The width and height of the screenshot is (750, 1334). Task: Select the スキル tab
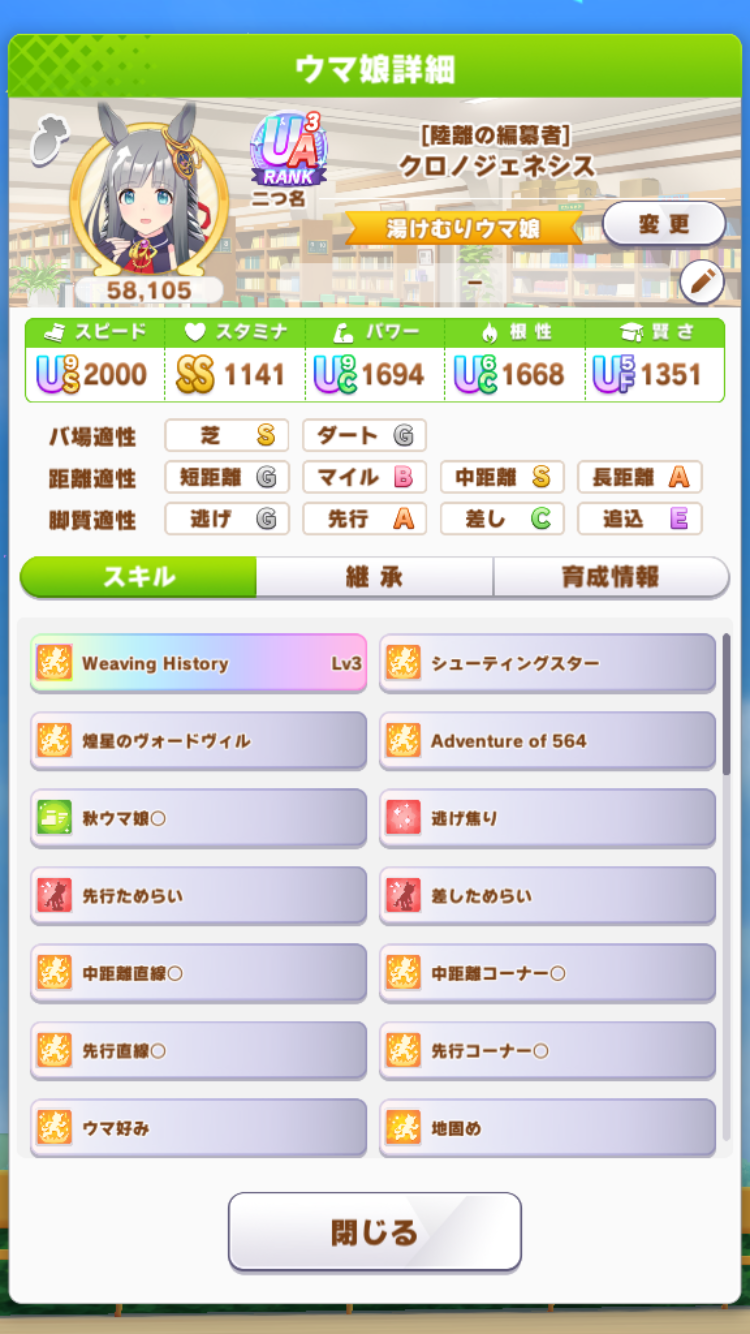pos(139,577)
